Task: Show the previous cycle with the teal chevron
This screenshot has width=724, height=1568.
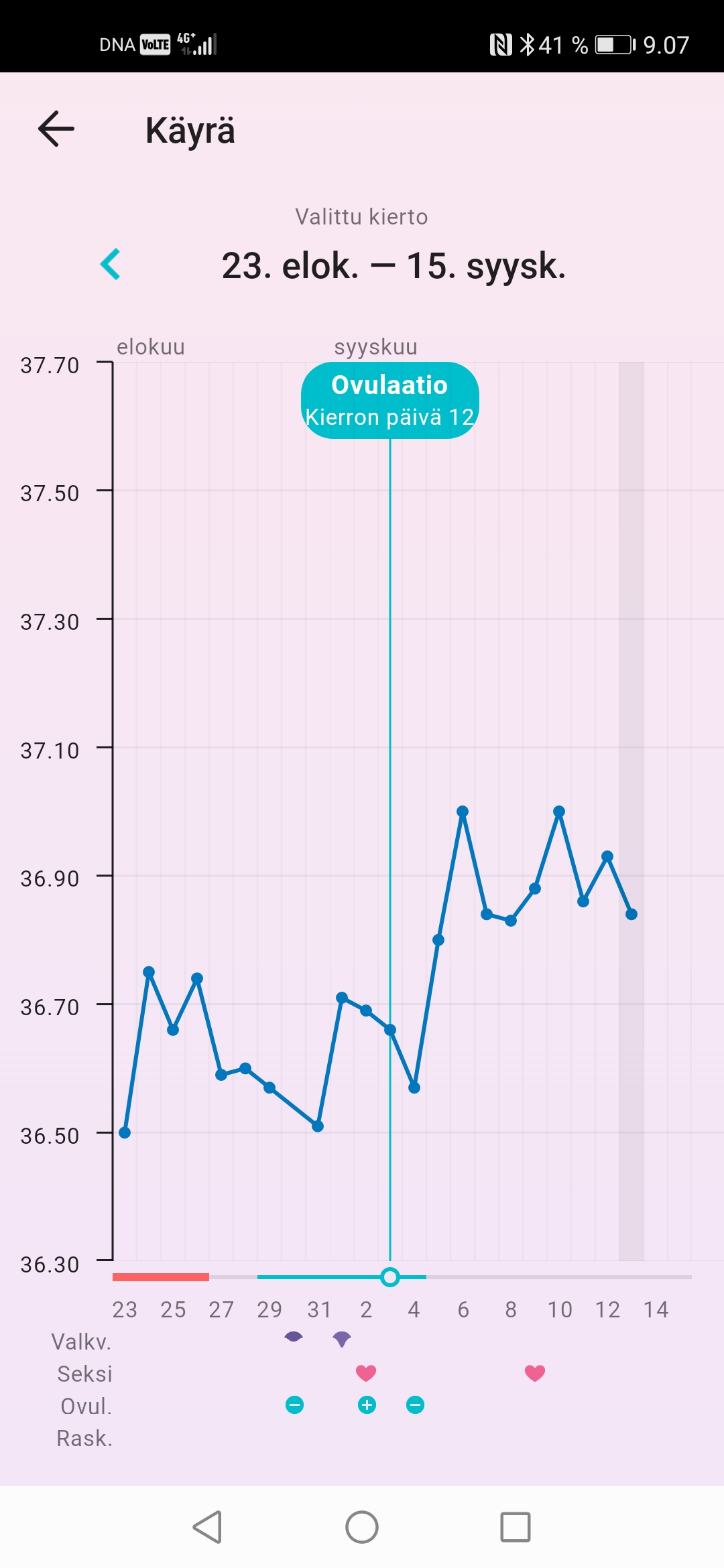Action: [x=111, y=264]
